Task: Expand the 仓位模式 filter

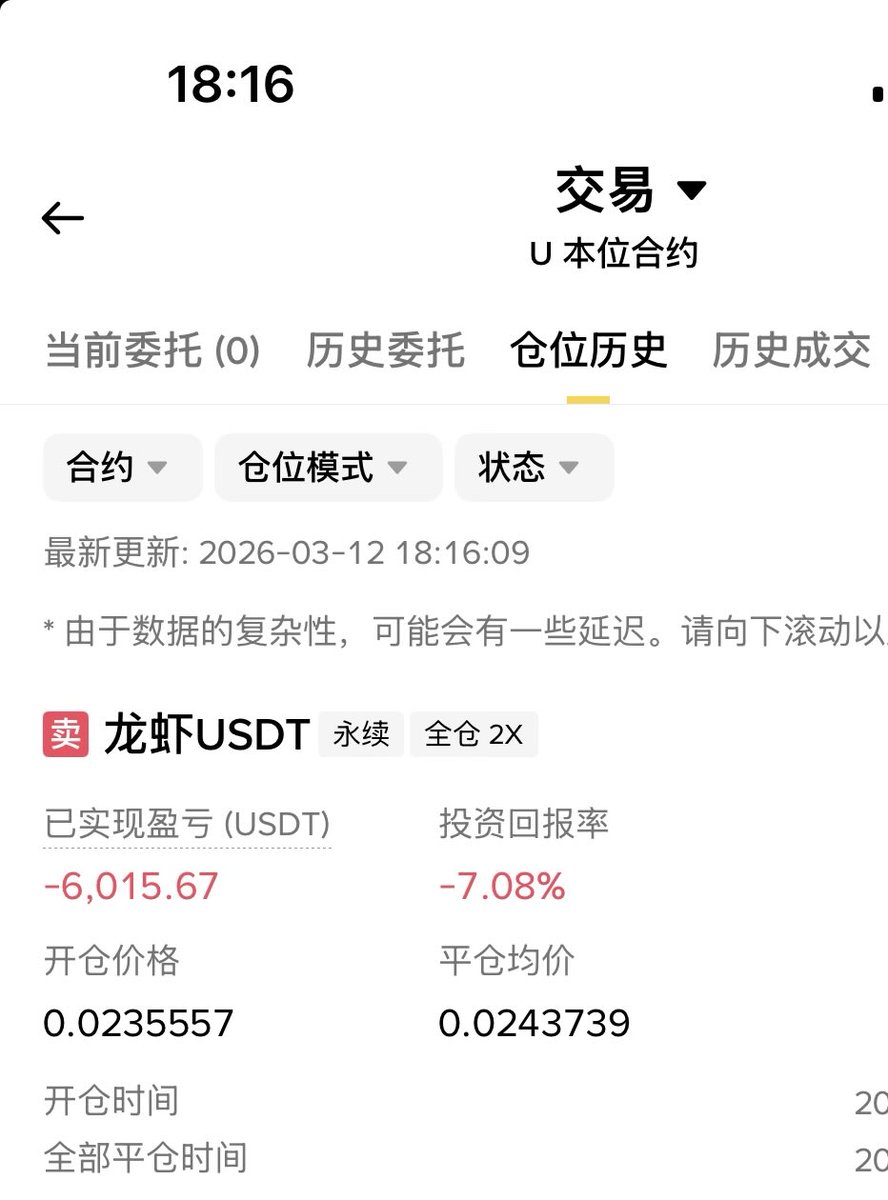Action: [x=328, y=467]
